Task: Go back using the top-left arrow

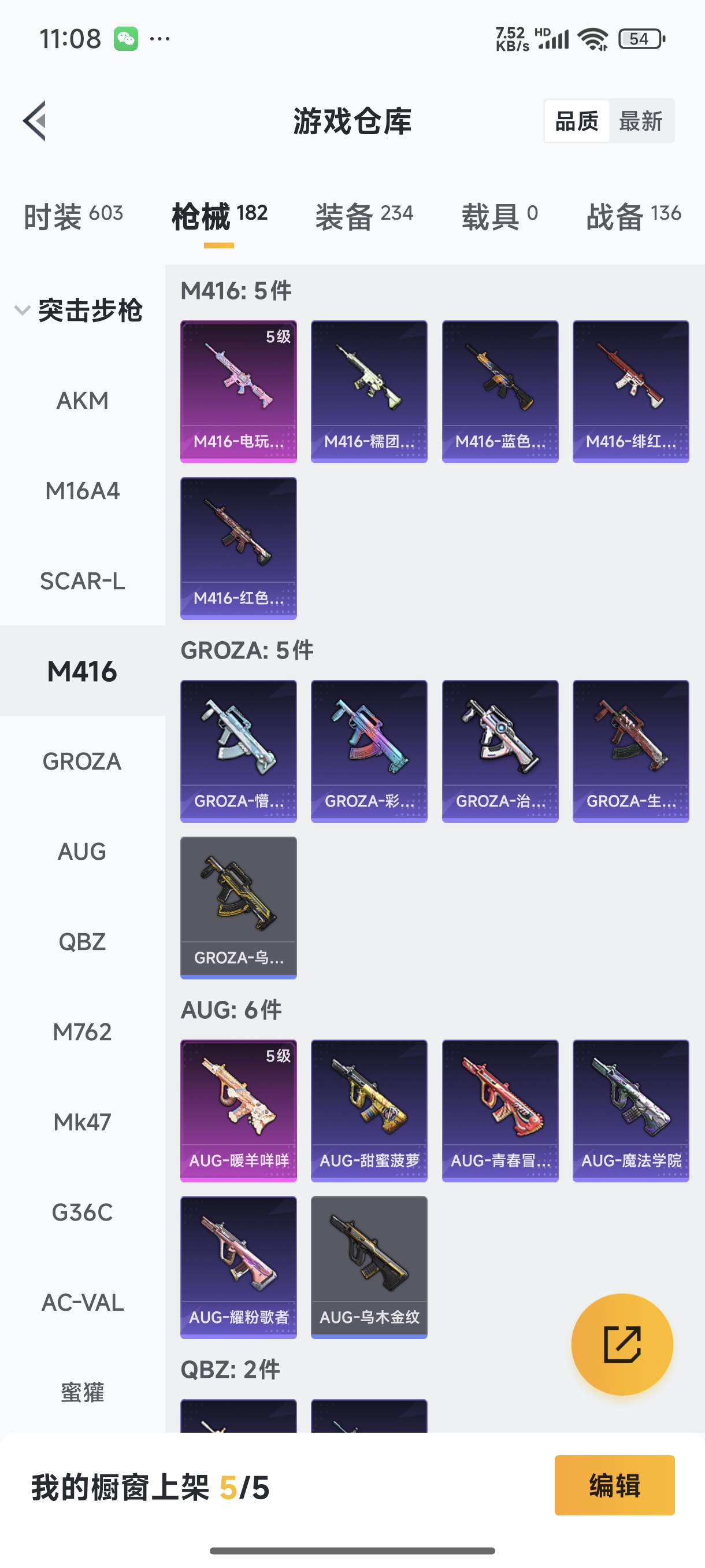Action: pos(35,120)
